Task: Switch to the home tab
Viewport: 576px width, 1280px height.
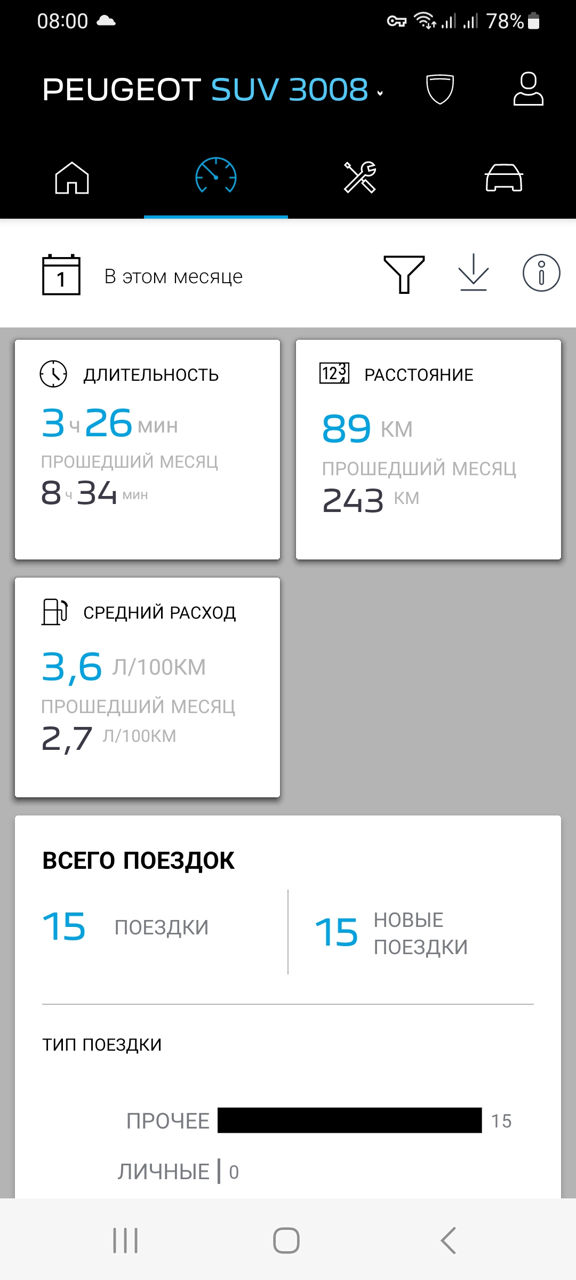Action: 72,178
